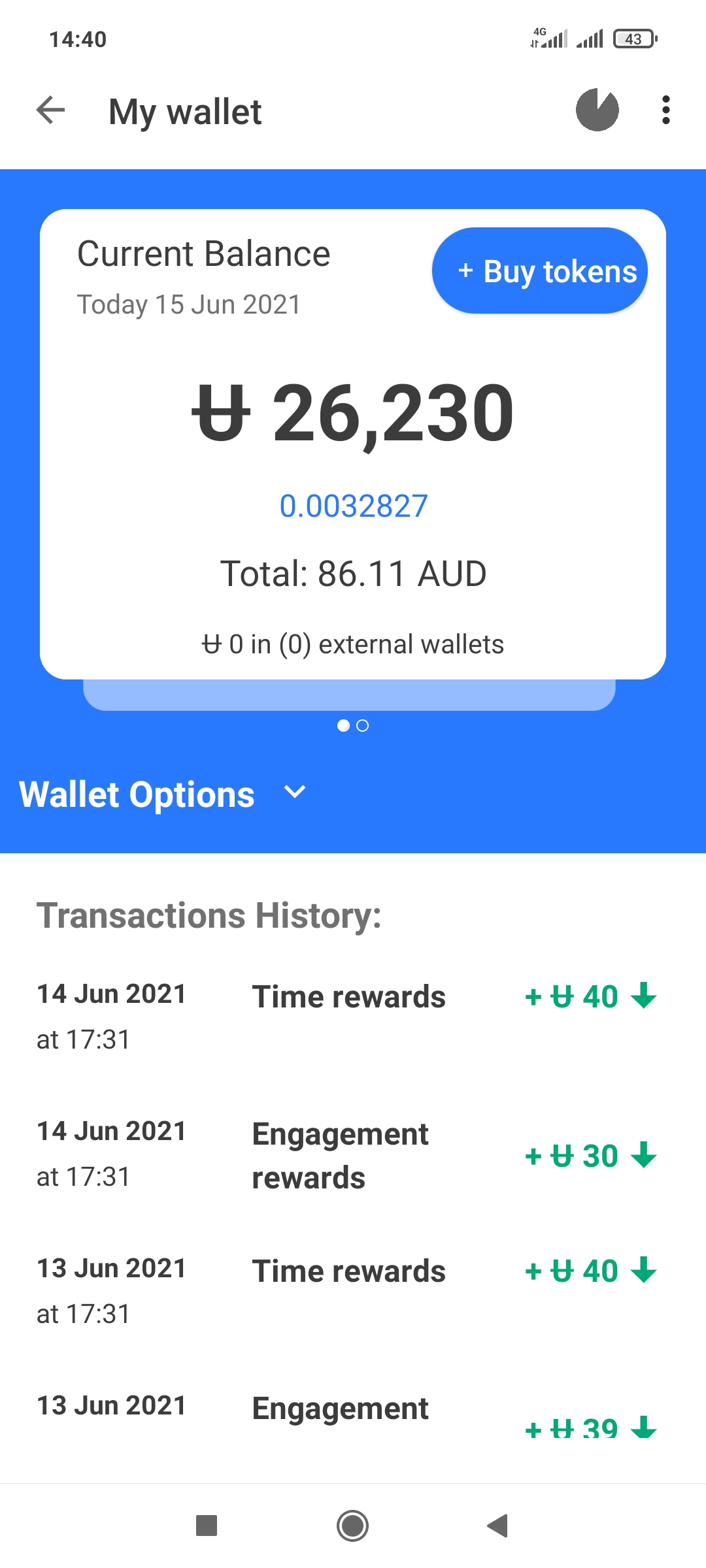Go back from My wallet
This screenshot has height=1568, width=706.
click(51, 110)
